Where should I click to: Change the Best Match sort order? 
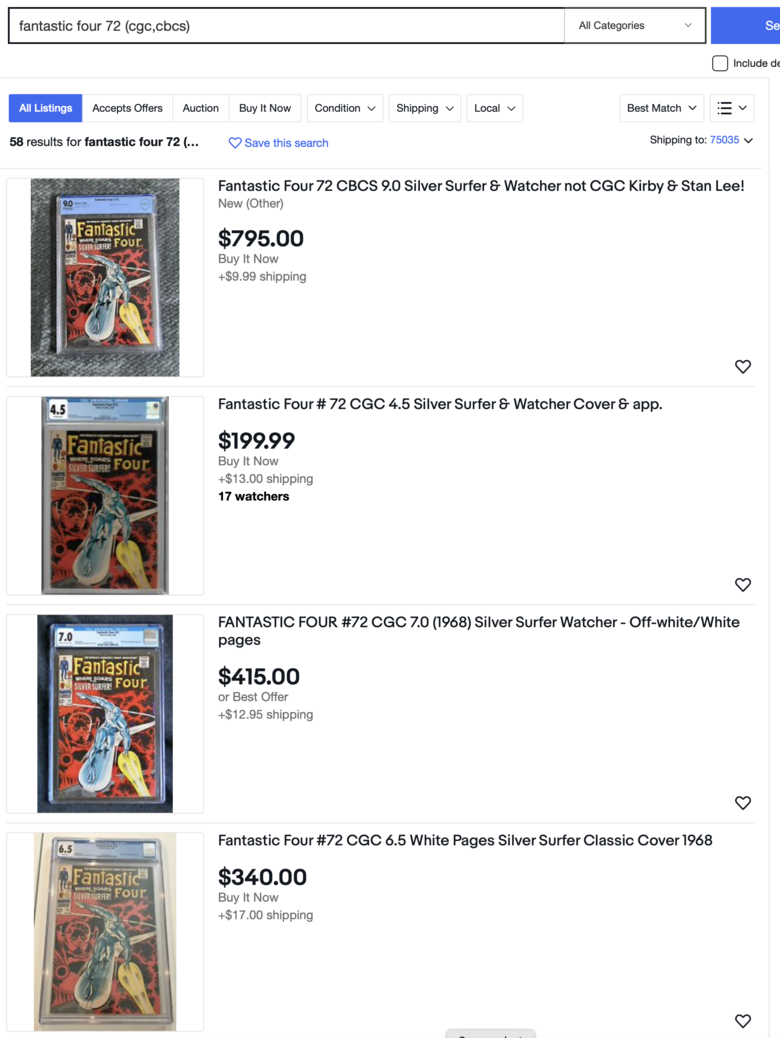pyautogui.click(x=661, y=108)
